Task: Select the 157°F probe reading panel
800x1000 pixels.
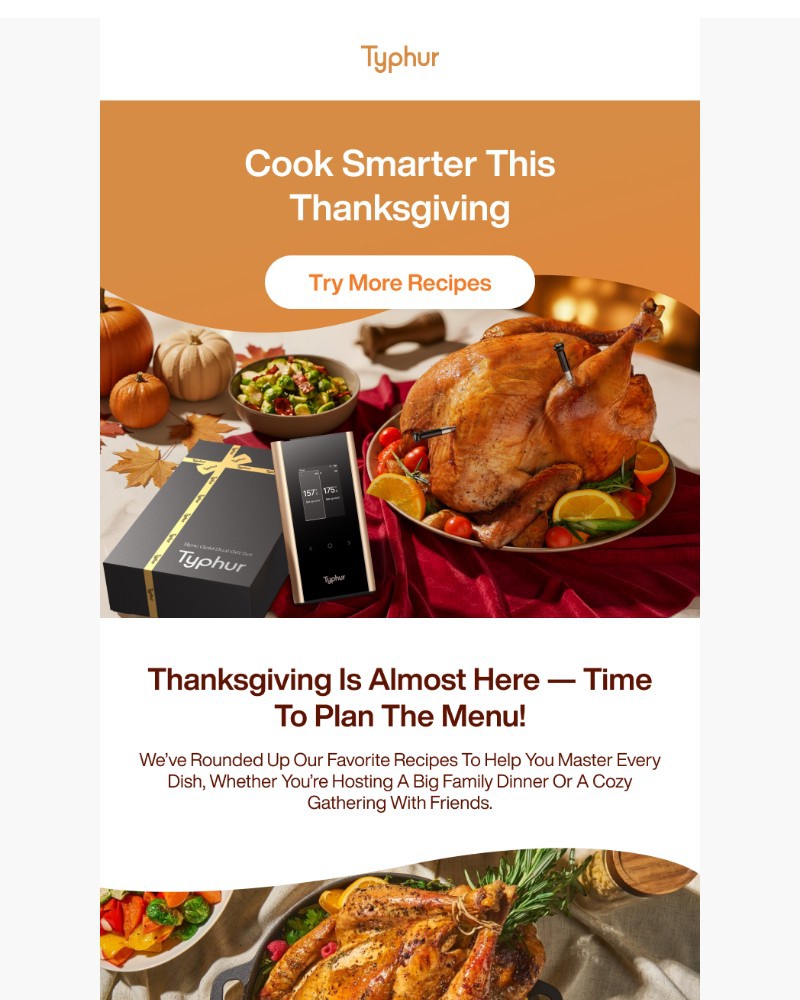Action: (312, 493)
